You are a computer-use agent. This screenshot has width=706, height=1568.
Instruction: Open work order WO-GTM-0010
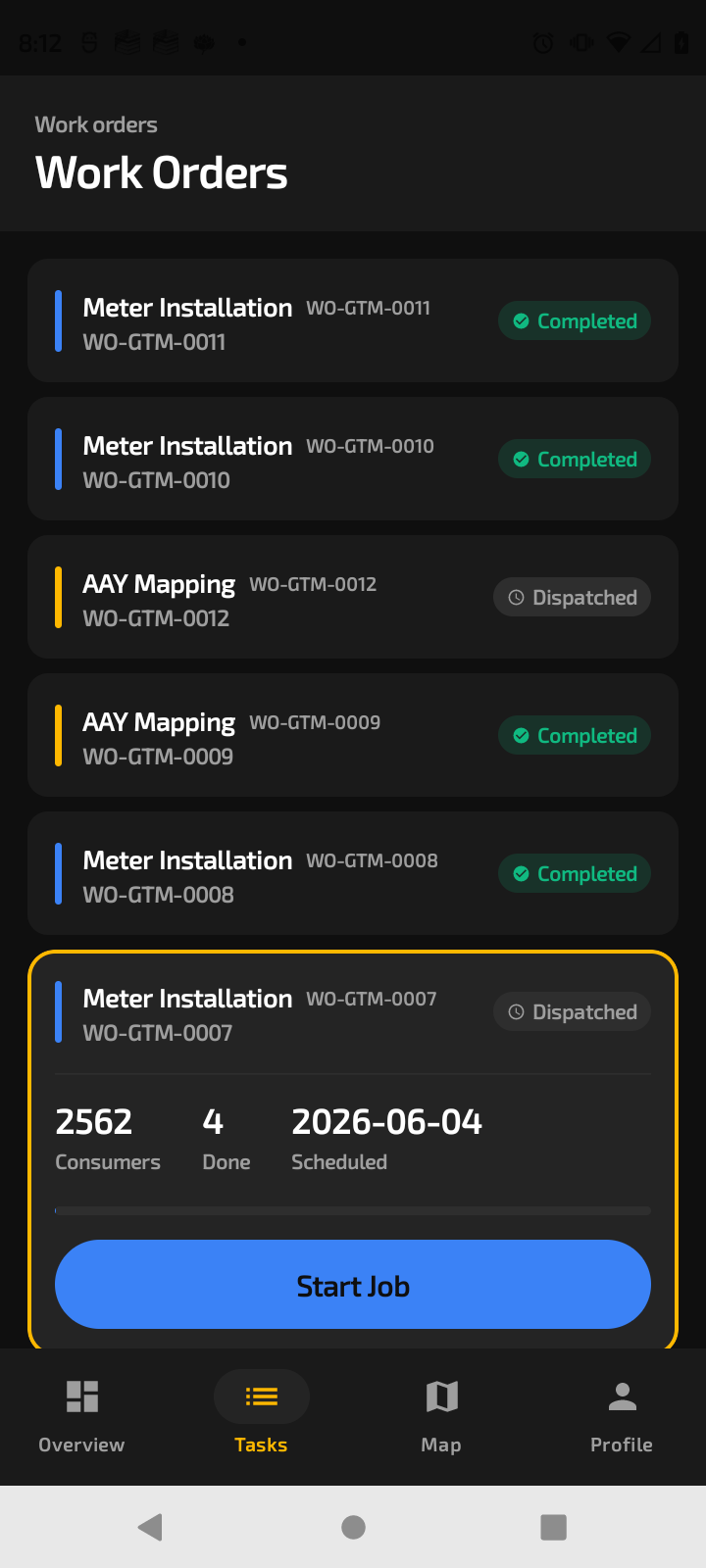pos(353,459)
